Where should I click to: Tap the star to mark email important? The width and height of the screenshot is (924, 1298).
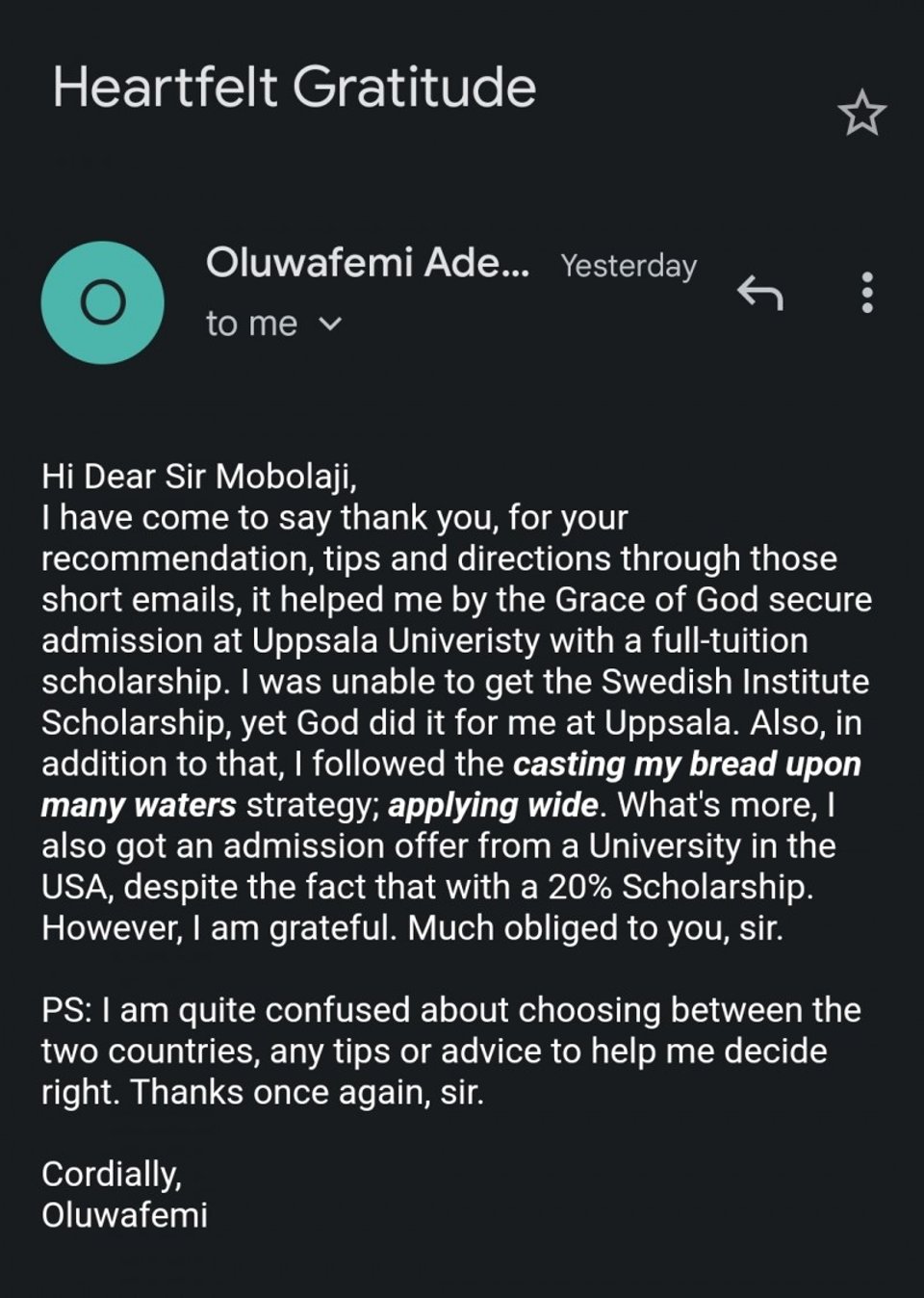[x=863, y=113]
